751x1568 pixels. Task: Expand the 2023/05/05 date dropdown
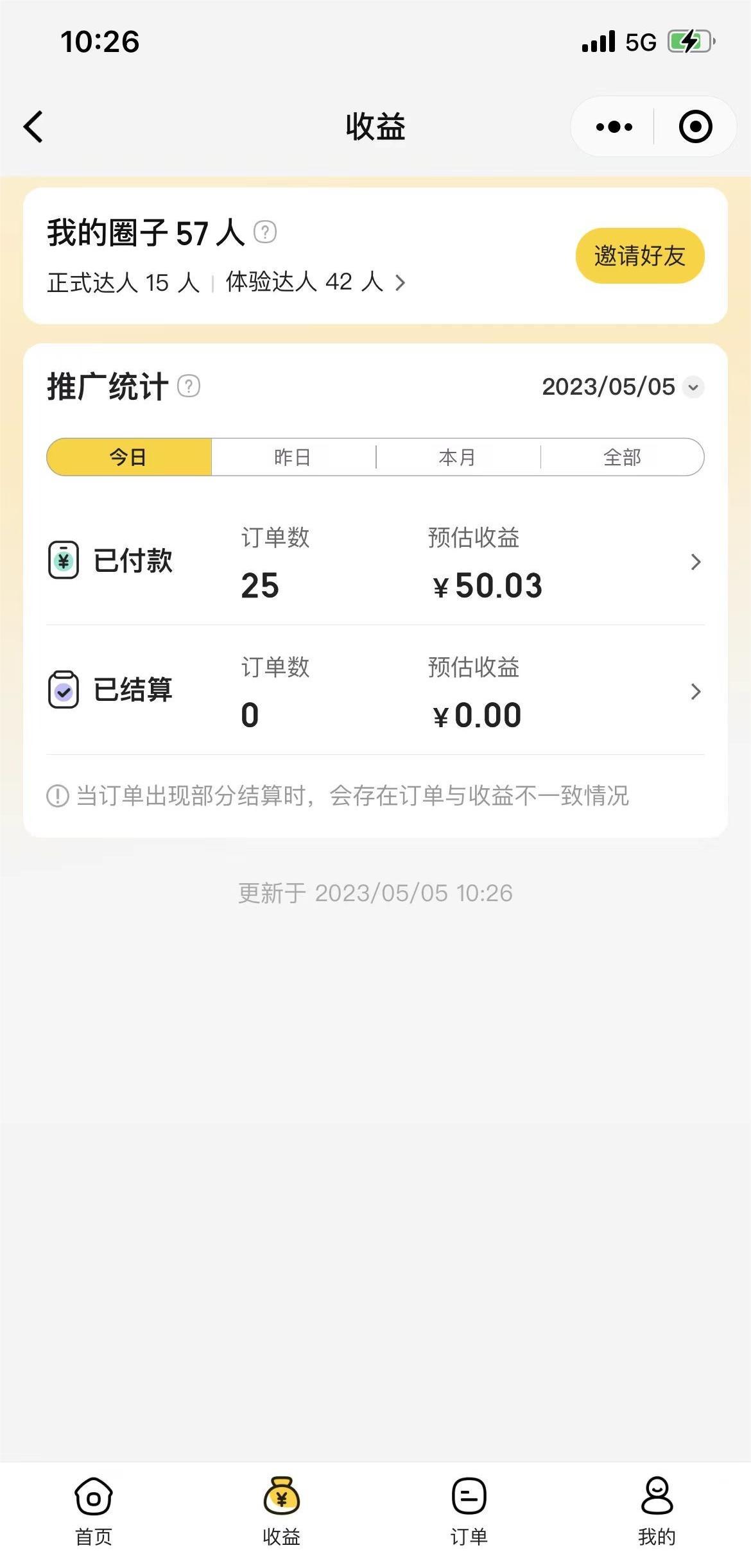coord(623,387)
